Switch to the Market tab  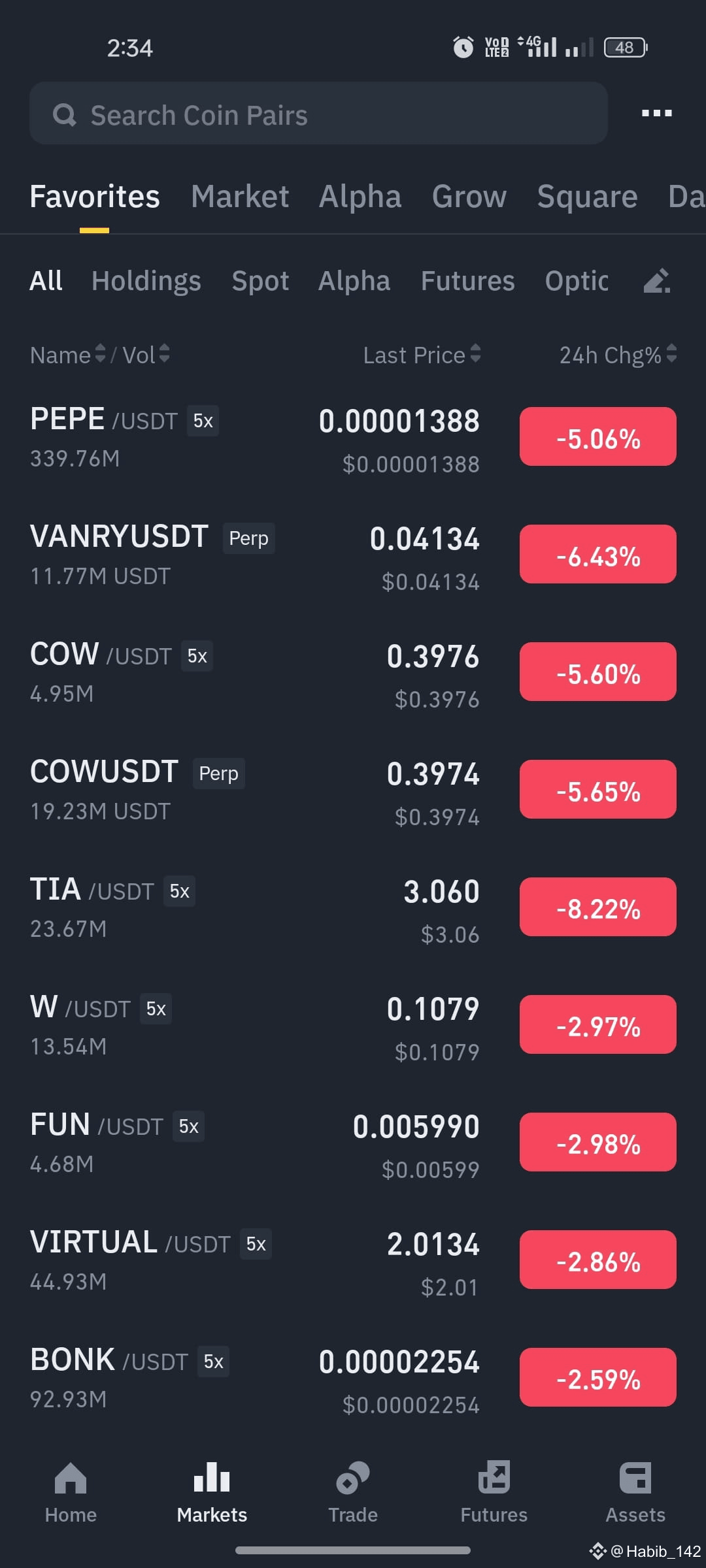239,196
